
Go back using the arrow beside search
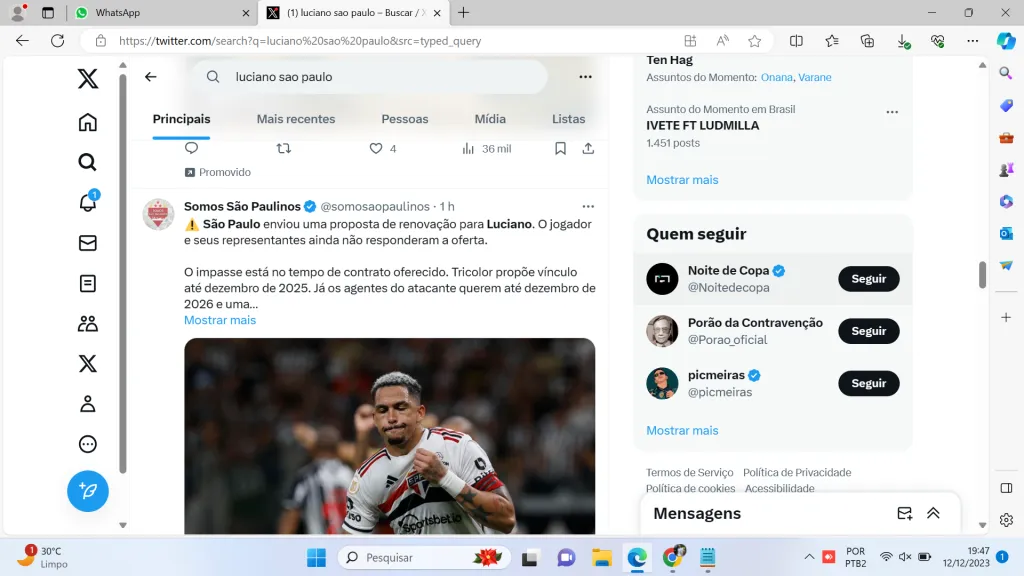tap(151, 77)
